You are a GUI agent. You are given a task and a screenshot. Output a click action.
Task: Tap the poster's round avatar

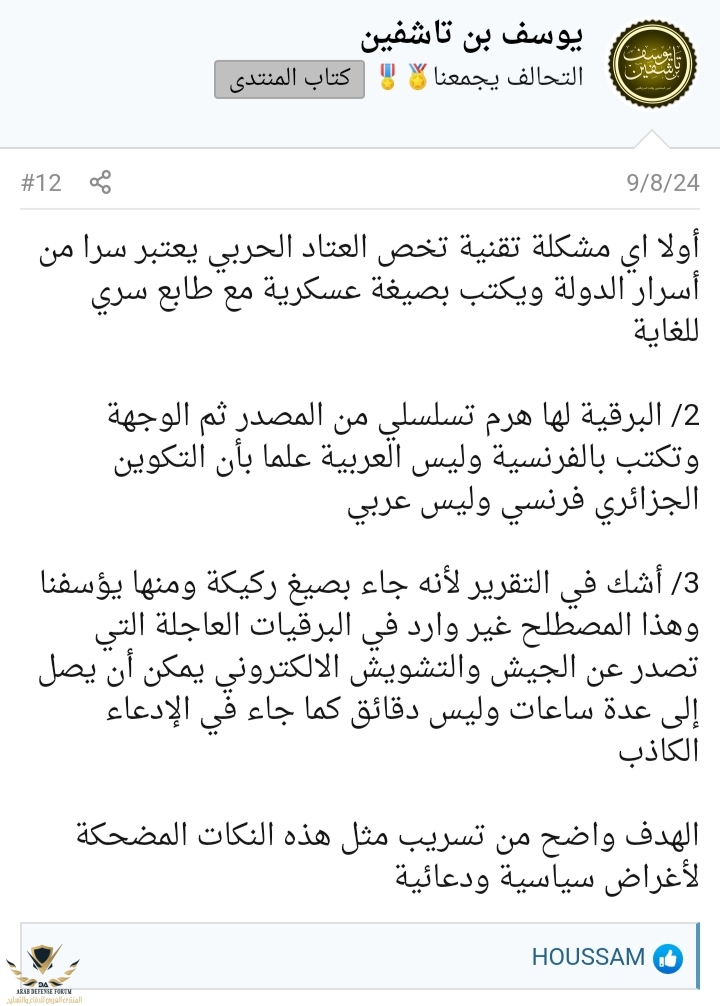click(653, 64)
